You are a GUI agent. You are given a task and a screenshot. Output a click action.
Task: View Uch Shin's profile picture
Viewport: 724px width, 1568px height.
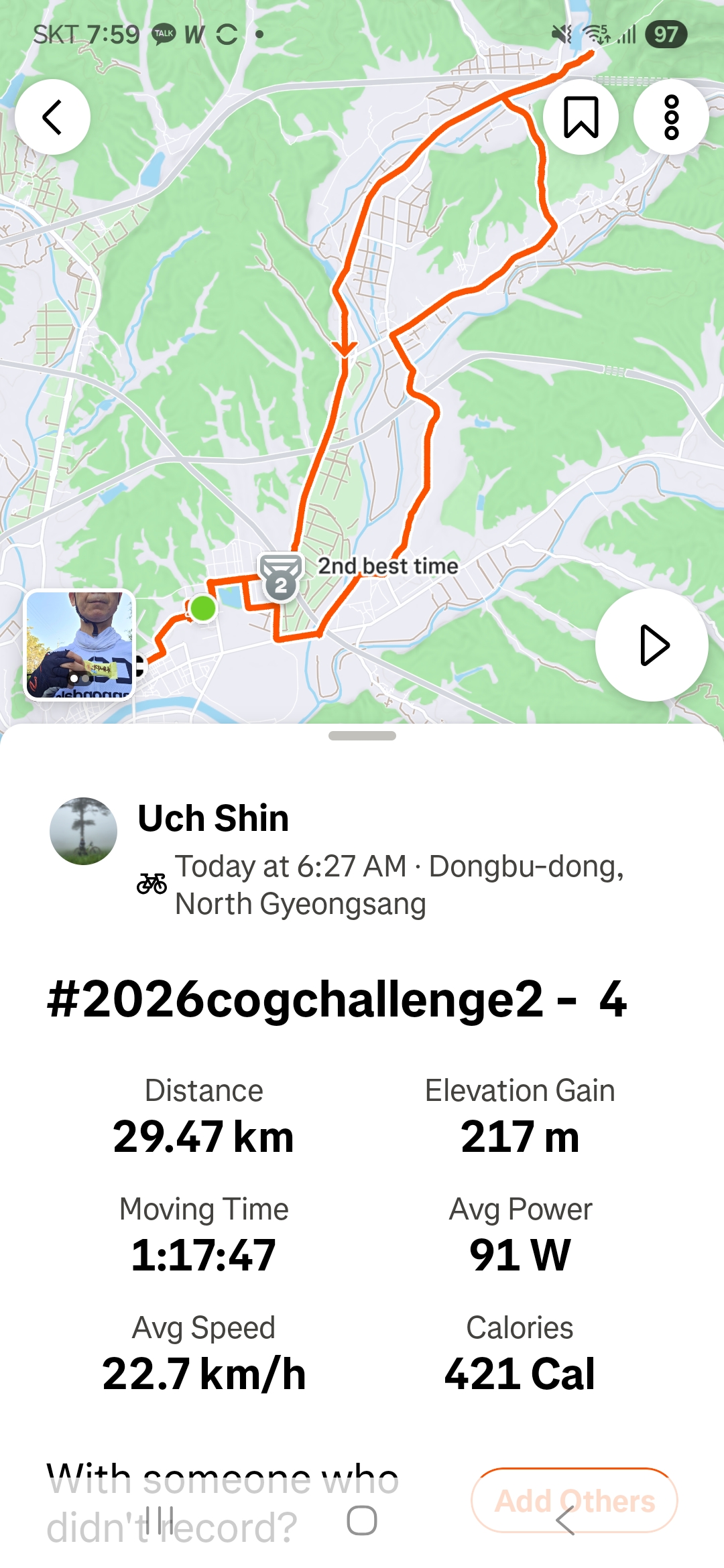point(84,831)
